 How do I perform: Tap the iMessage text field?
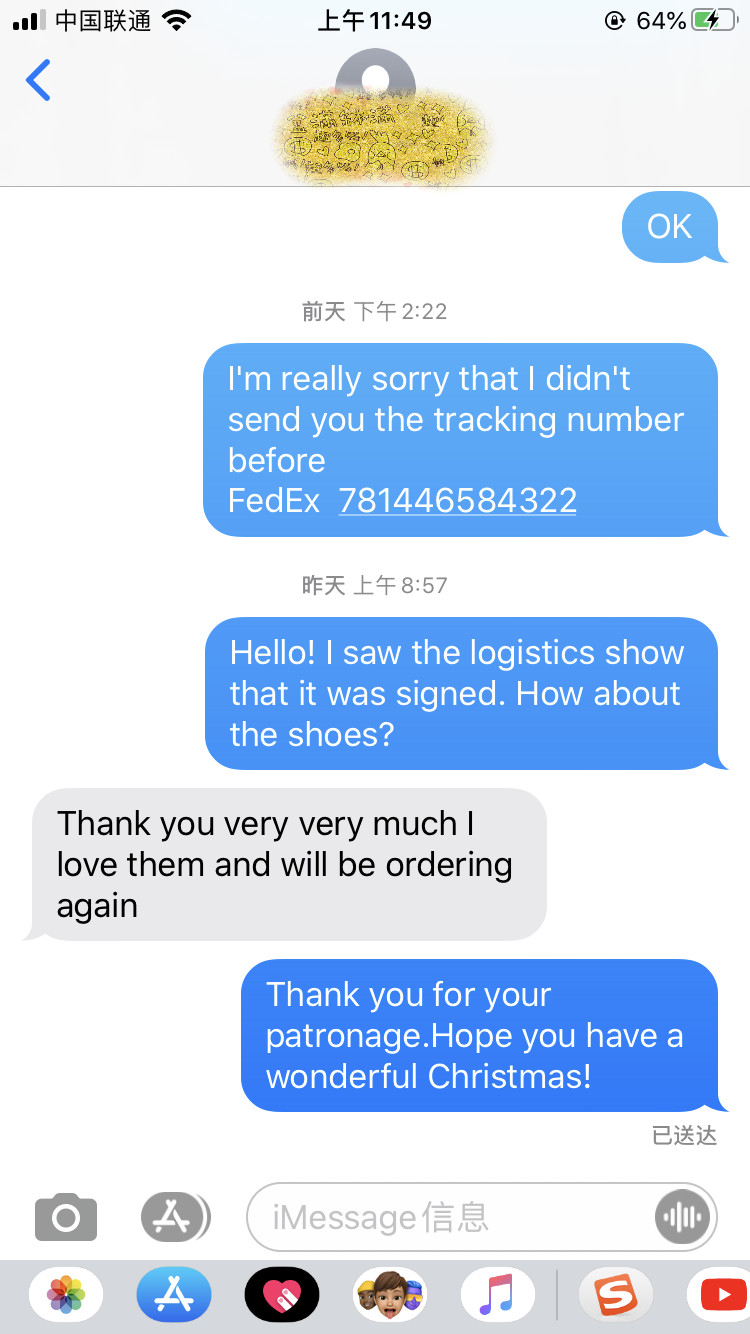pos(450,1217)
